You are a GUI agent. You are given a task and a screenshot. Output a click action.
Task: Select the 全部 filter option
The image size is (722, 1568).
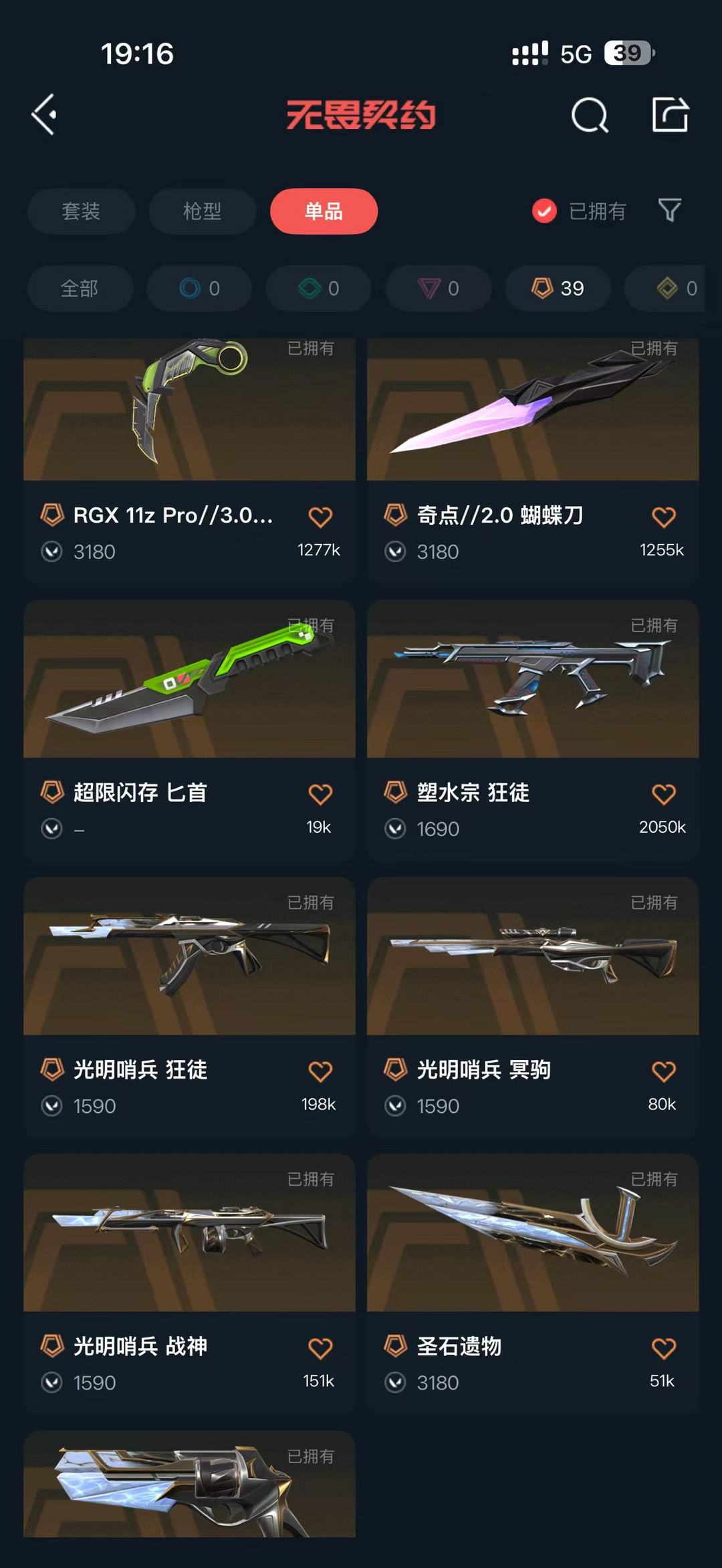click(80, 288)
